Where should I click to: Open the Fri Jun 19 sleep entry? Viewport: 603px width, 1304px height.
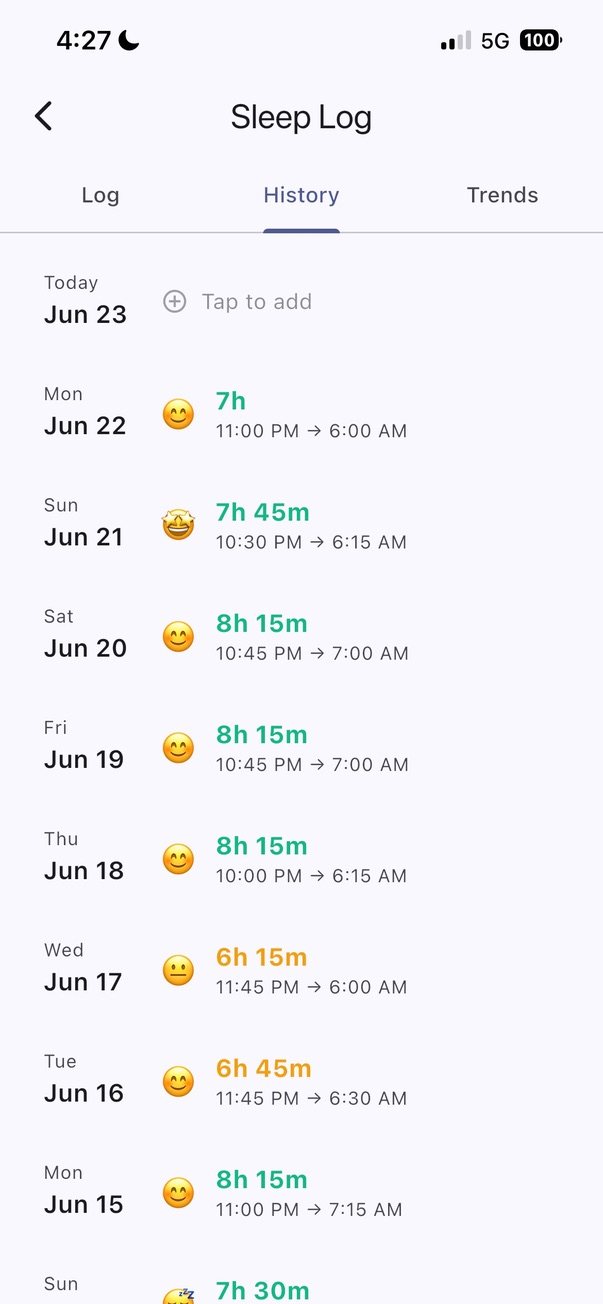pos(301,746)
